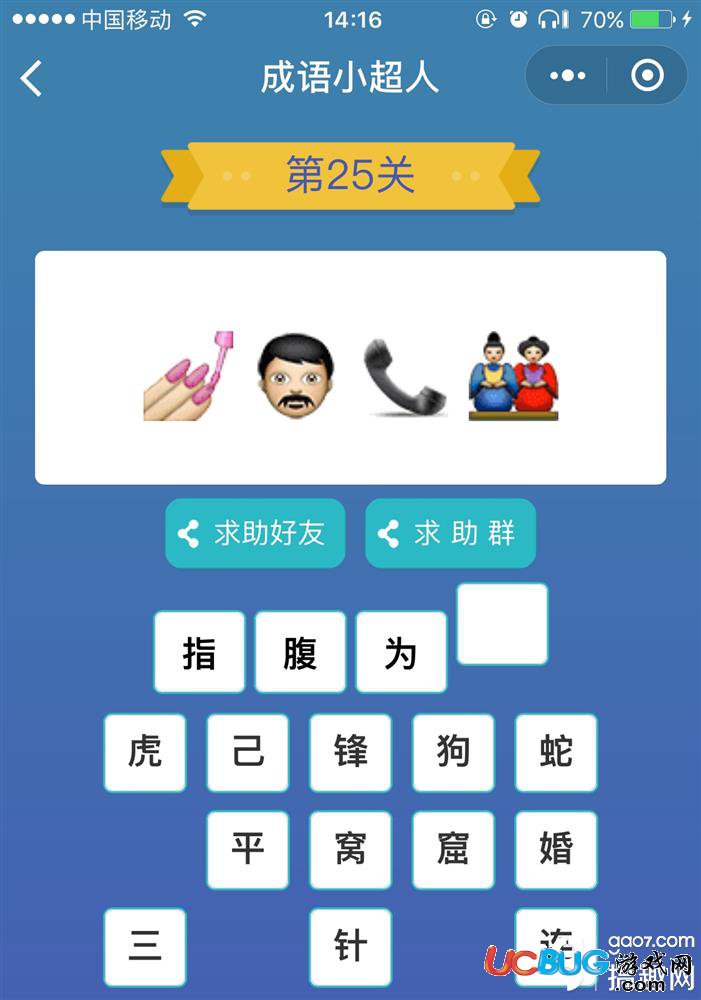The height and width of the screenshot is (1000, 701).
Task: Tap the character tile 窟
Action: (x=453, y=850)
